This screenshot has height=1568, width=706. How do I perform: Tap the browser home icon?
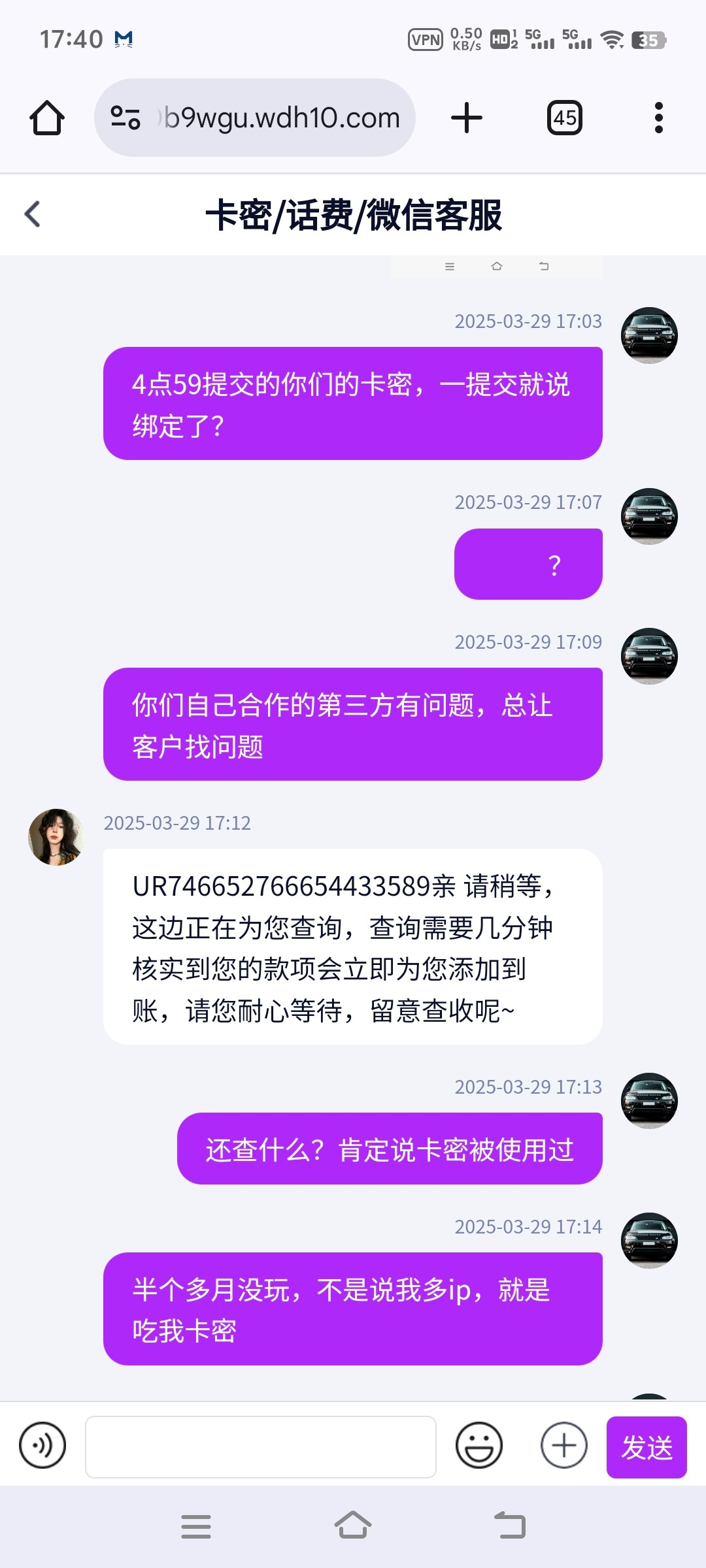pos(46,118)
